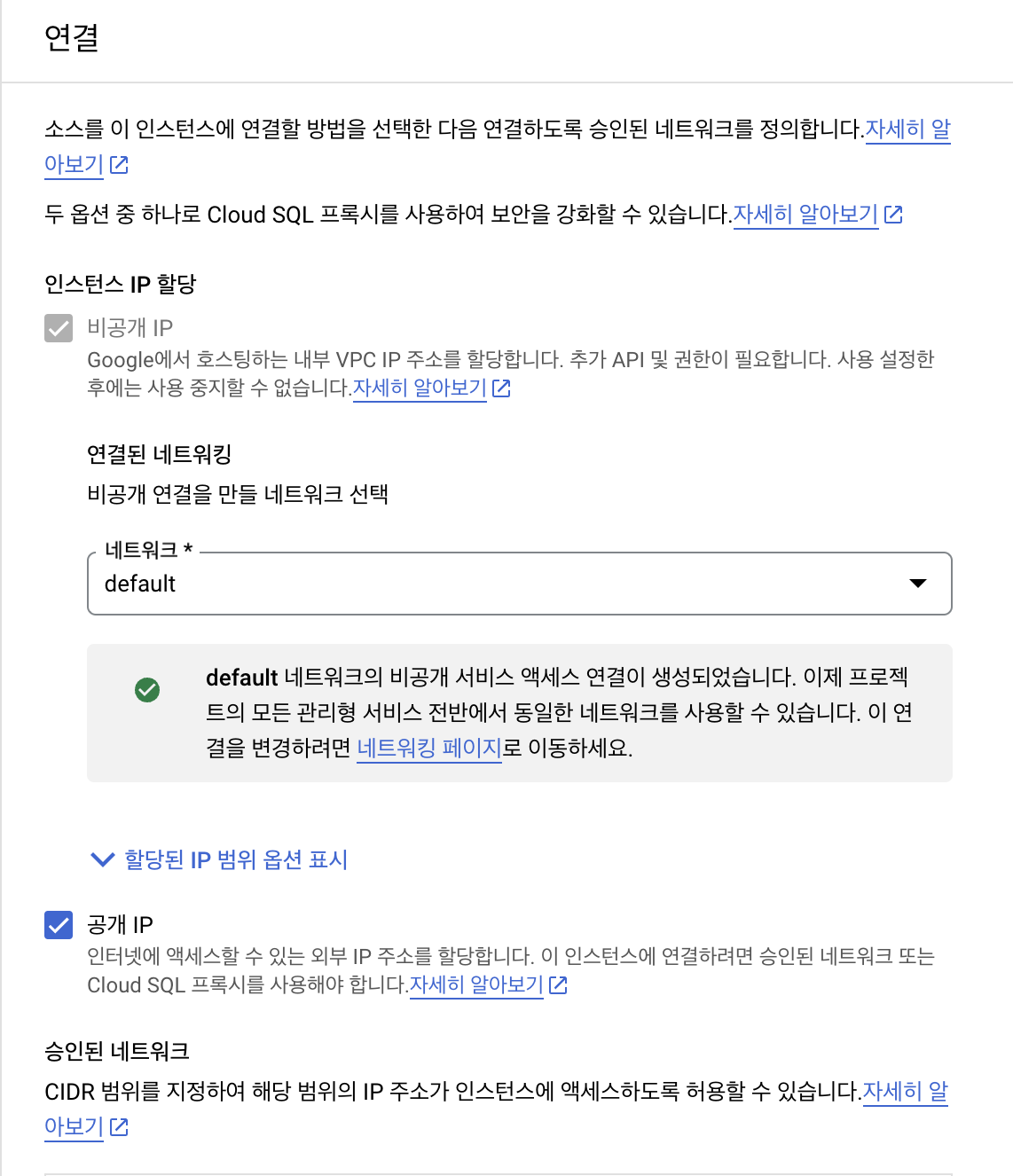Image resolution: width=1013 pixels, height=1176 pixels.
Task: Open the private IP learn more link
Action: coord(420,388)
